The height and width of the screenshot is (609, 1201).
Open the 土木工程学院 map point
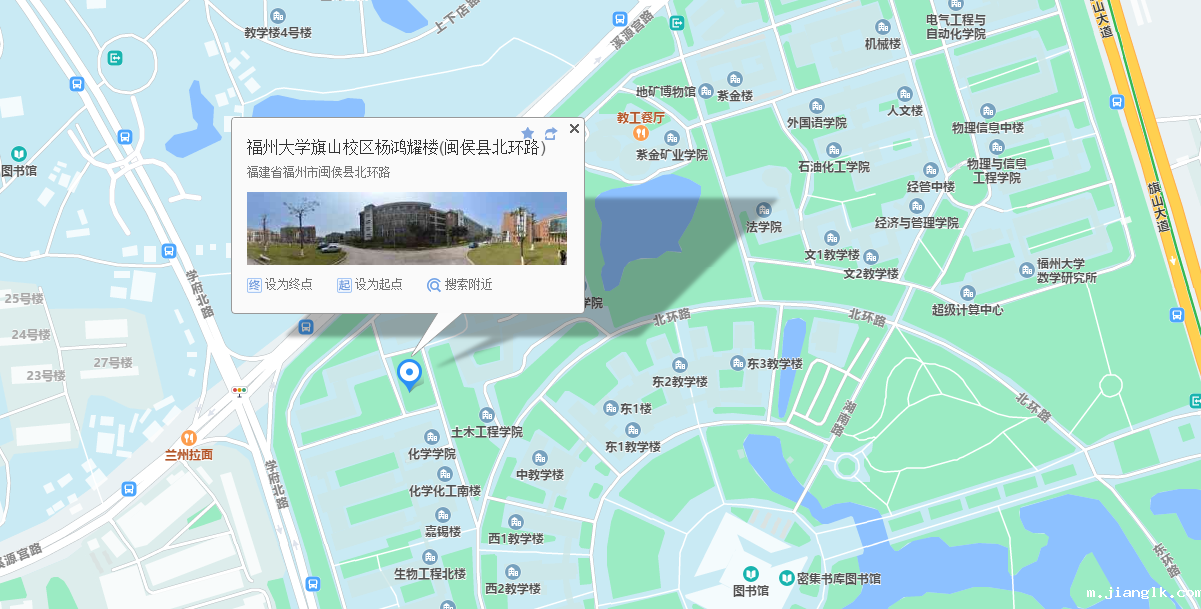coord(487,416)
